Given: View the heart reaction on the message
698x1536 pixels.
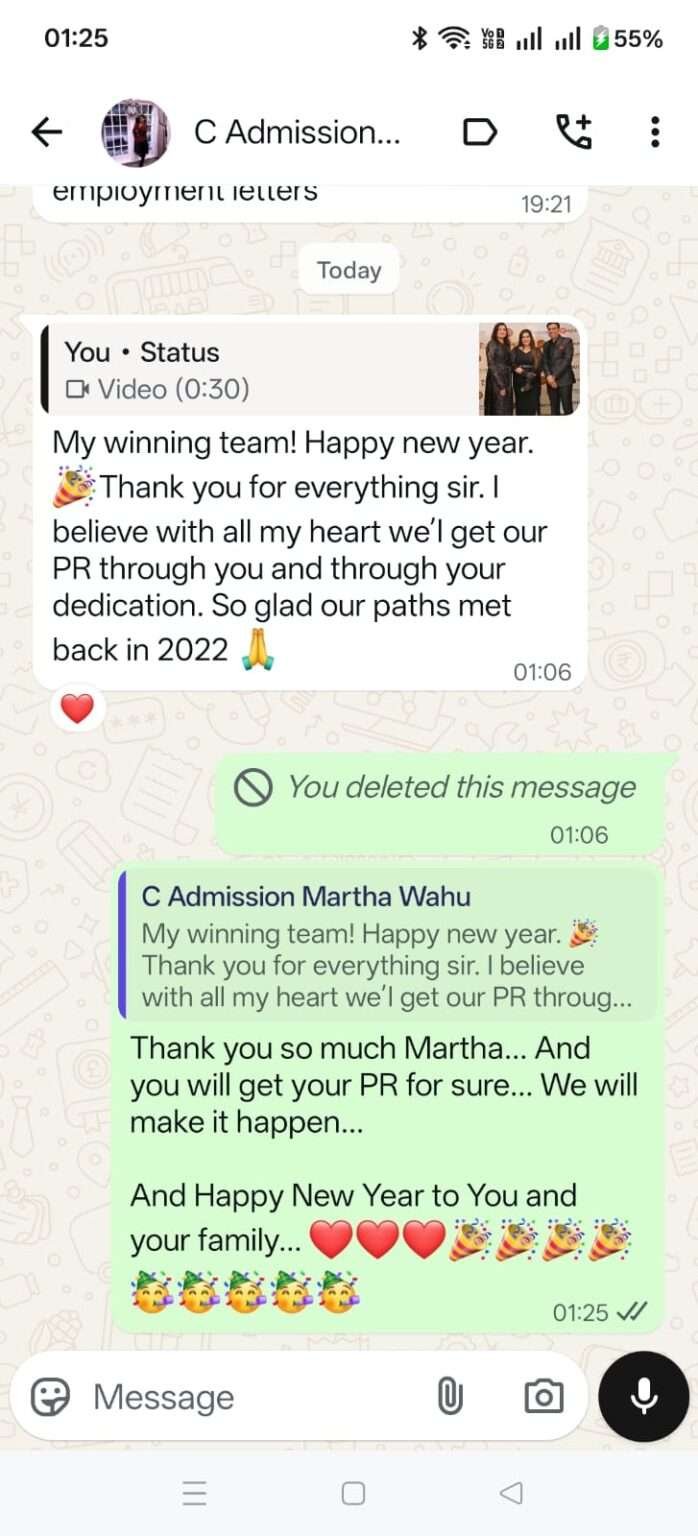Looking at the screenshot, I should [77, 708].
